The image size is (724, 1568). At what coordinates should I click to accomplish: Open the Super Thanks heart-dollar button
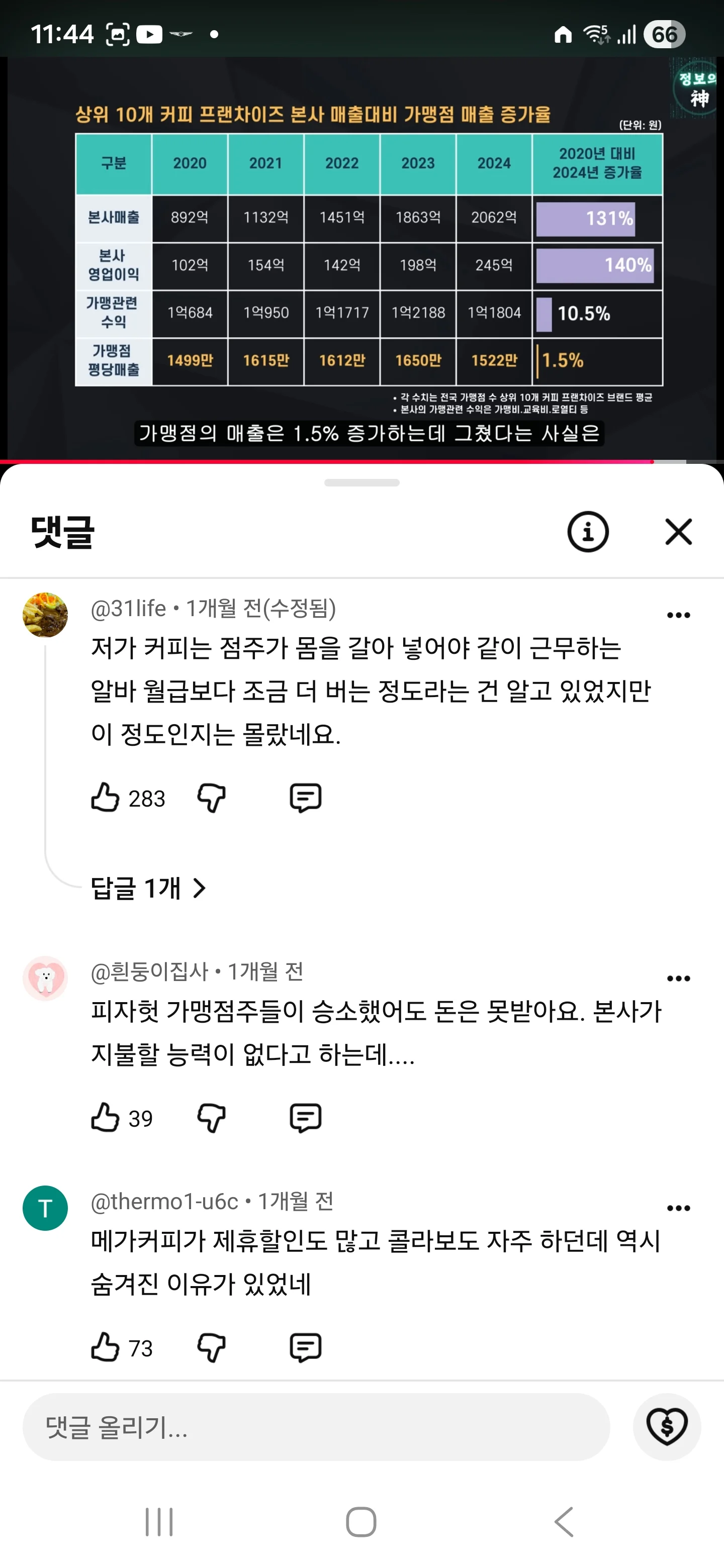[x=667, y=1427]
